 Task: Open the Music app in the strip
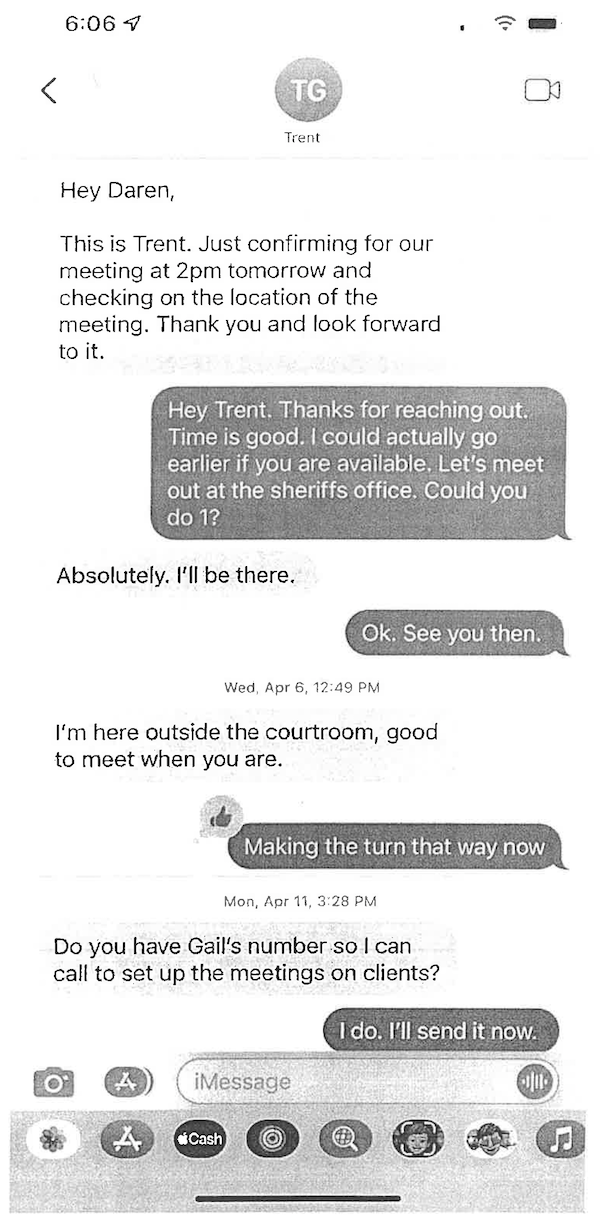tap(562, 1138)
